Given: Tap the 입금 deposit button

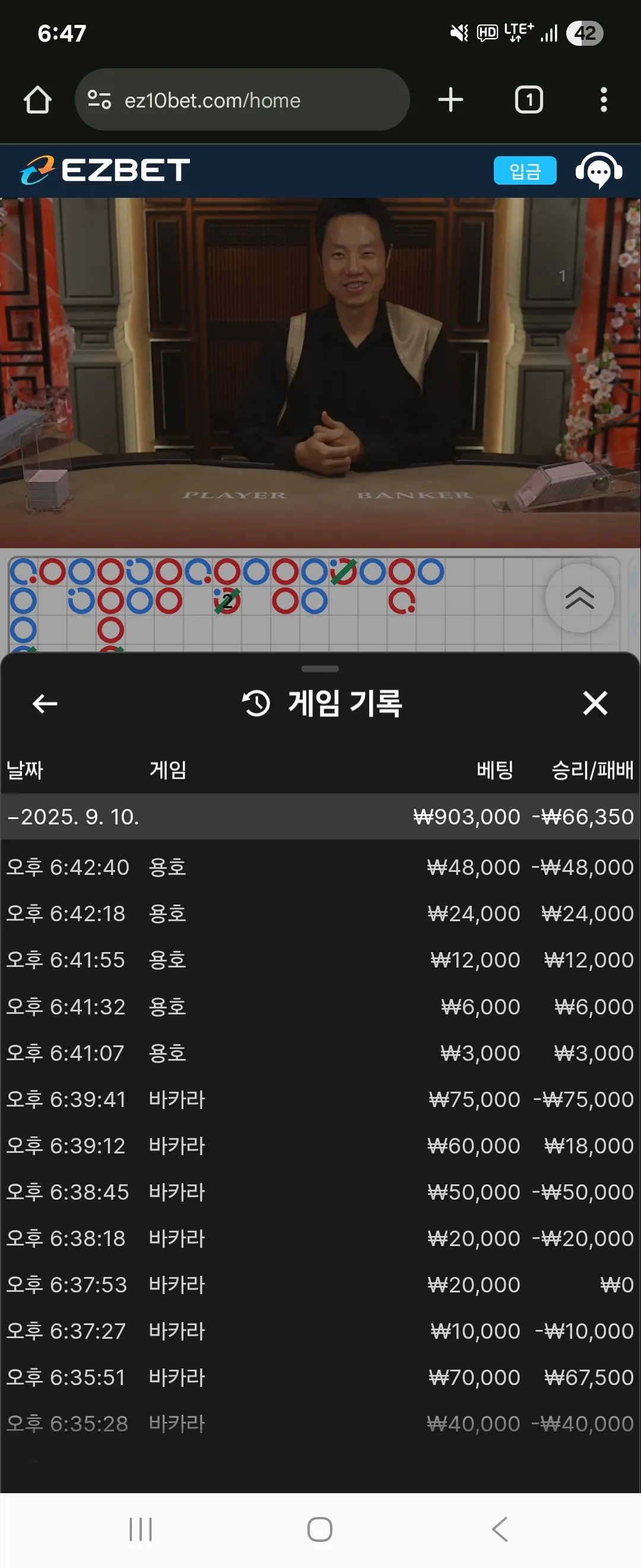Looking at the screenshot, I should (525, 170).
